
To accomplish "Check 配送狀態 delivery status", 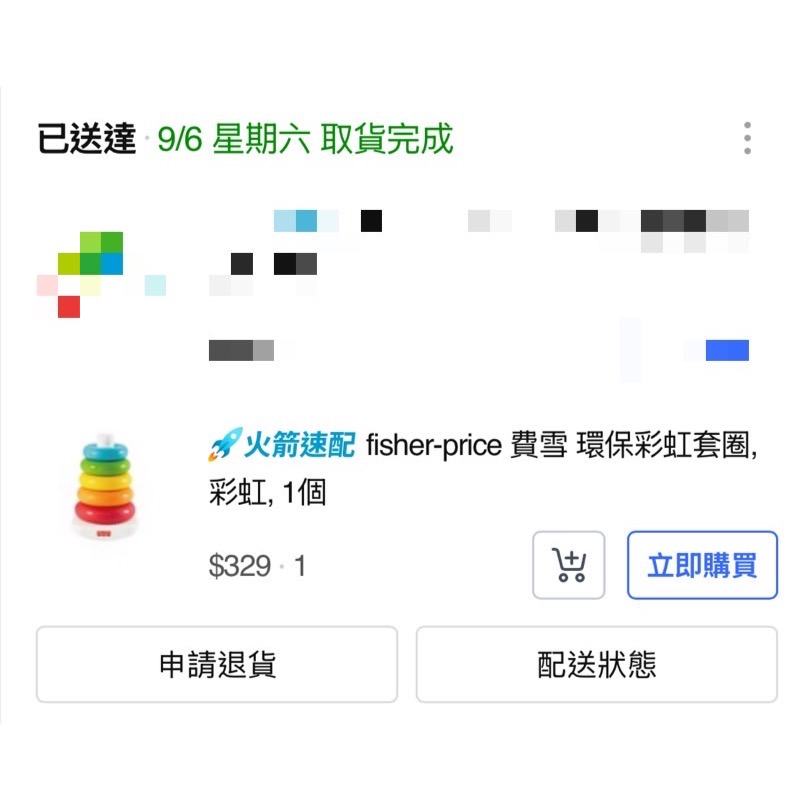I will pos(596,665).
